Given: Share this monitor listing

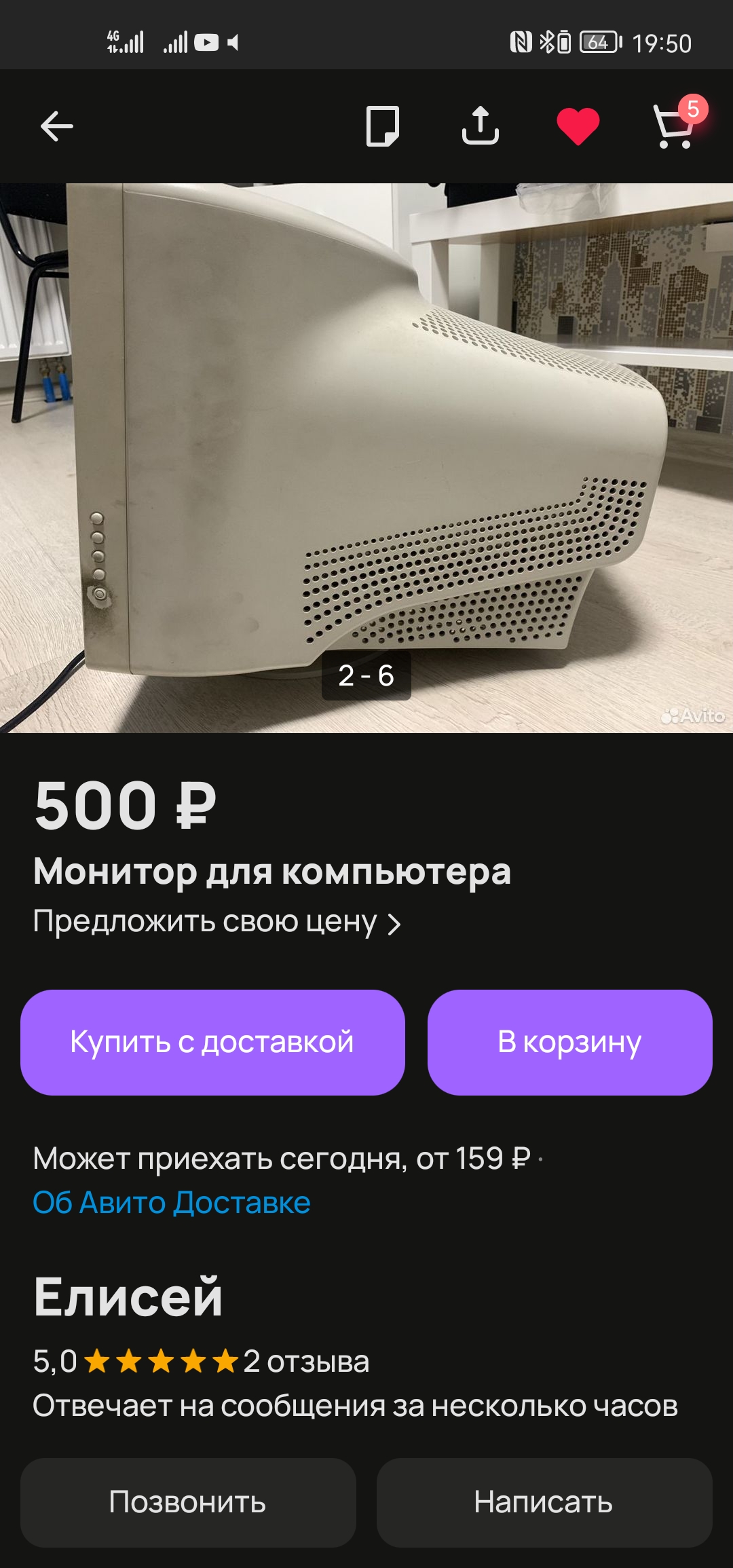Looking at the screenshot, I should click(x=481, y=126).
